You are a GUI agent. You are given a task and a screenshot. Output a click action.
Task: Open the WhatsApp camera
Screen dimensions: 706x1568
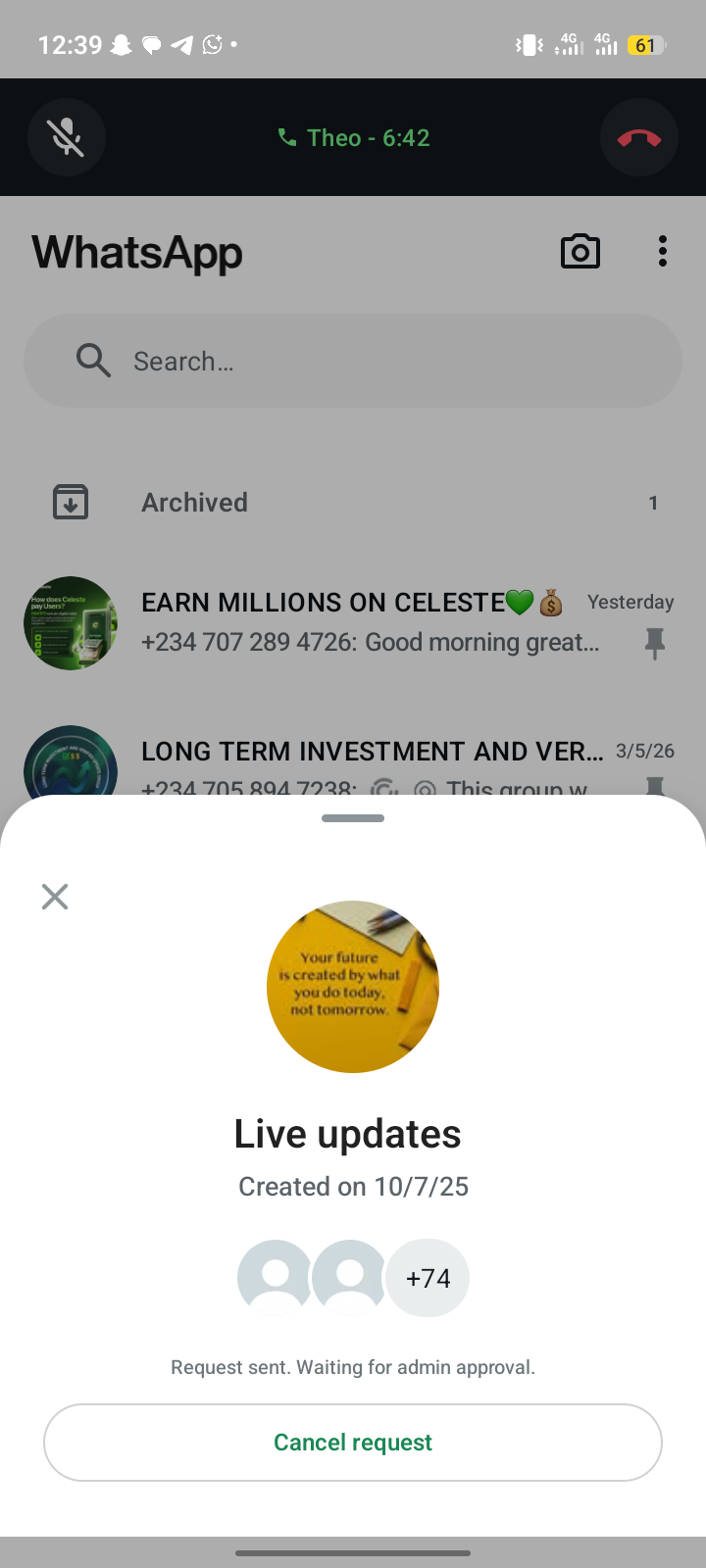click(x=580, y=252)
